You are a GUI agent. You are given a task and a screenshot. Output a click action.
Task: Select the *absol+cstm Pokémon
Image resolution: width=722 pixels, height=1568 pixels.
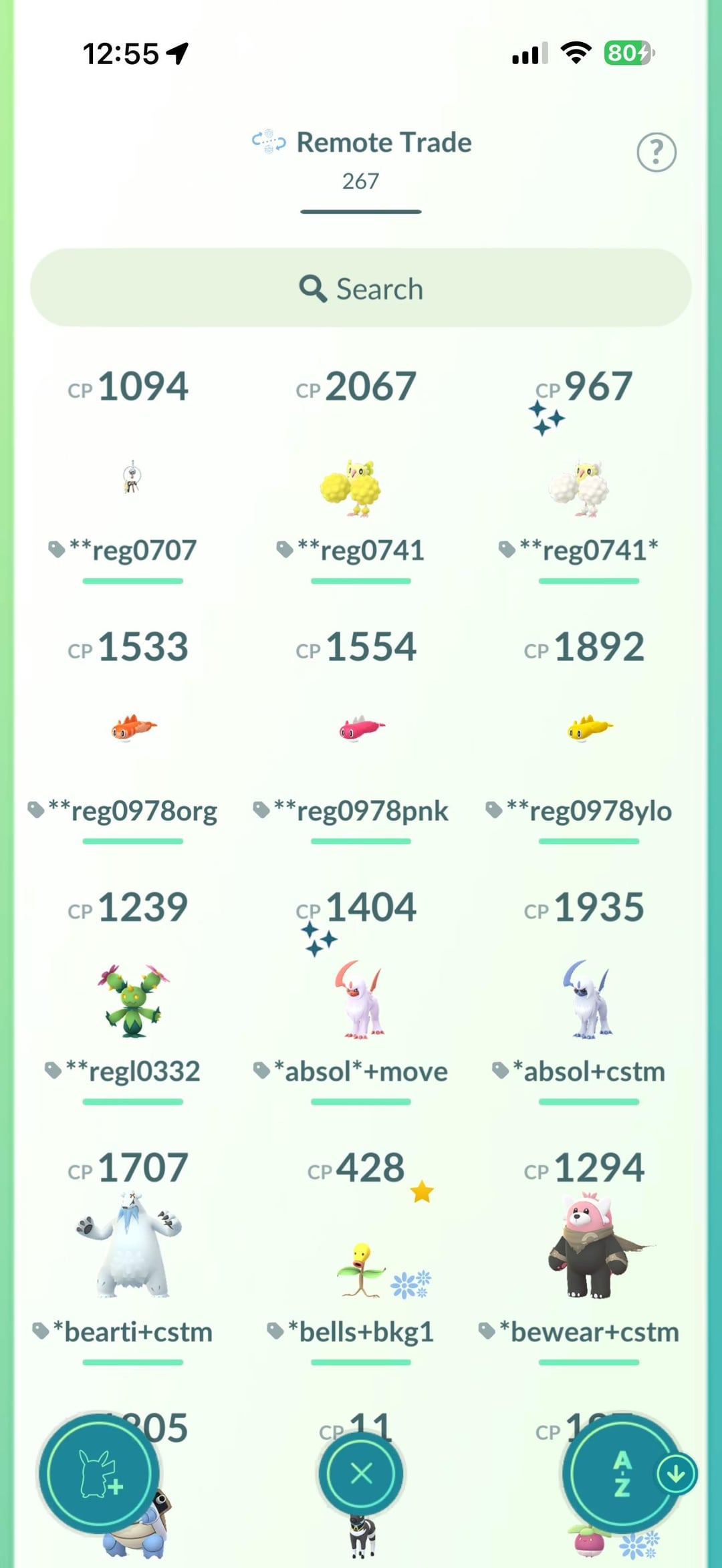(588, 999)
